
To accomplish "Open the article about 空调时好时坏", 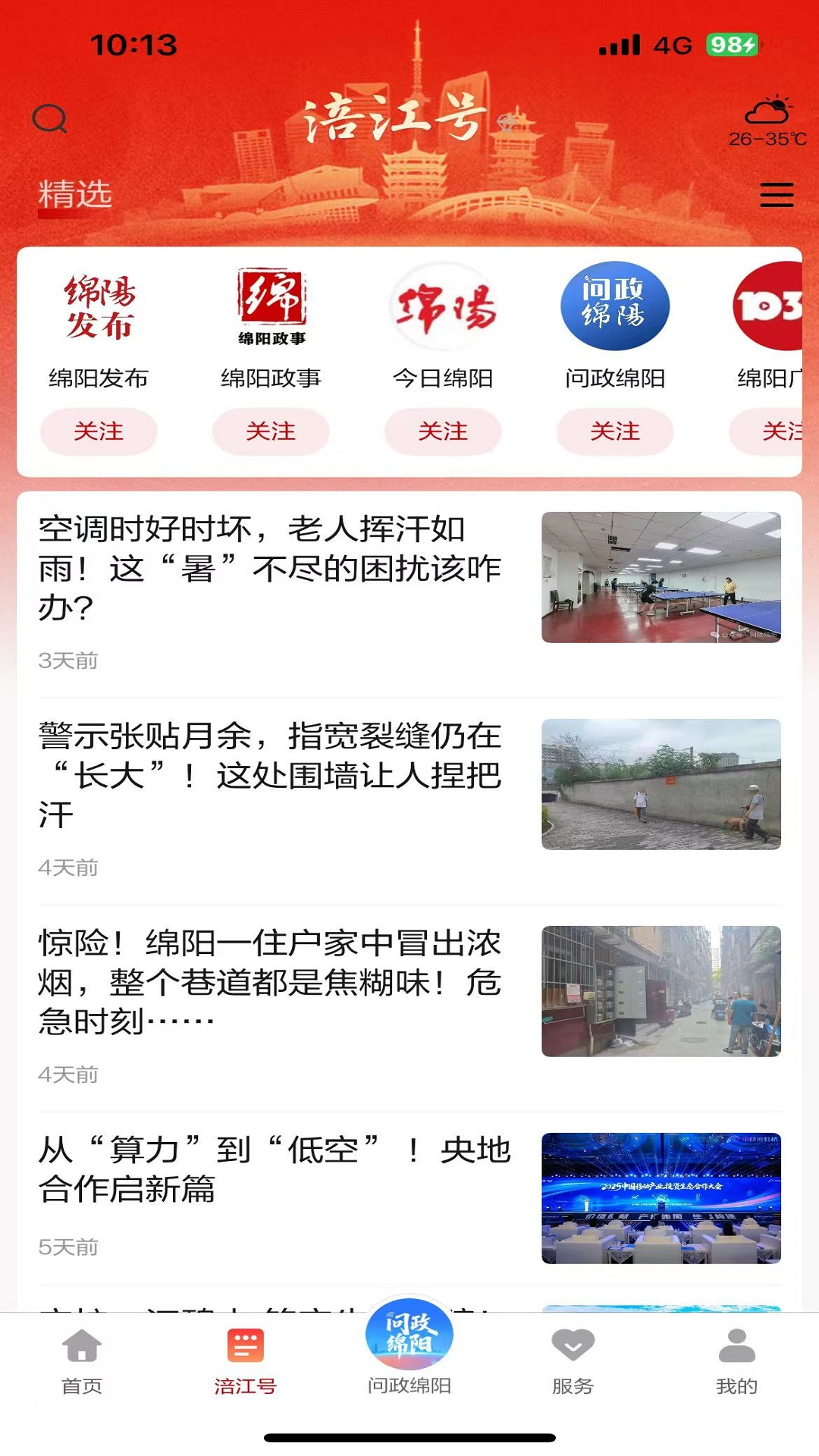I will point(269,566).
